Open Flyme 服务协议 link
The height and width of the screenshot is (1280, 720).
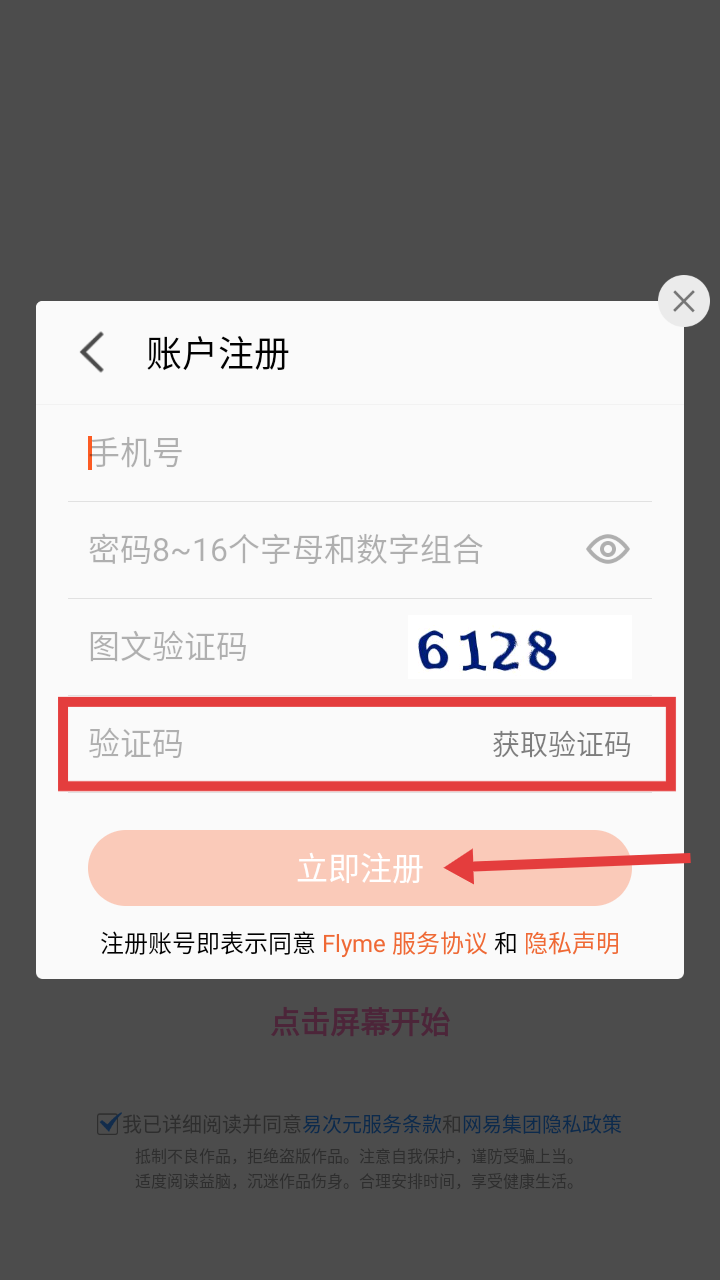(x=404, y=943)
